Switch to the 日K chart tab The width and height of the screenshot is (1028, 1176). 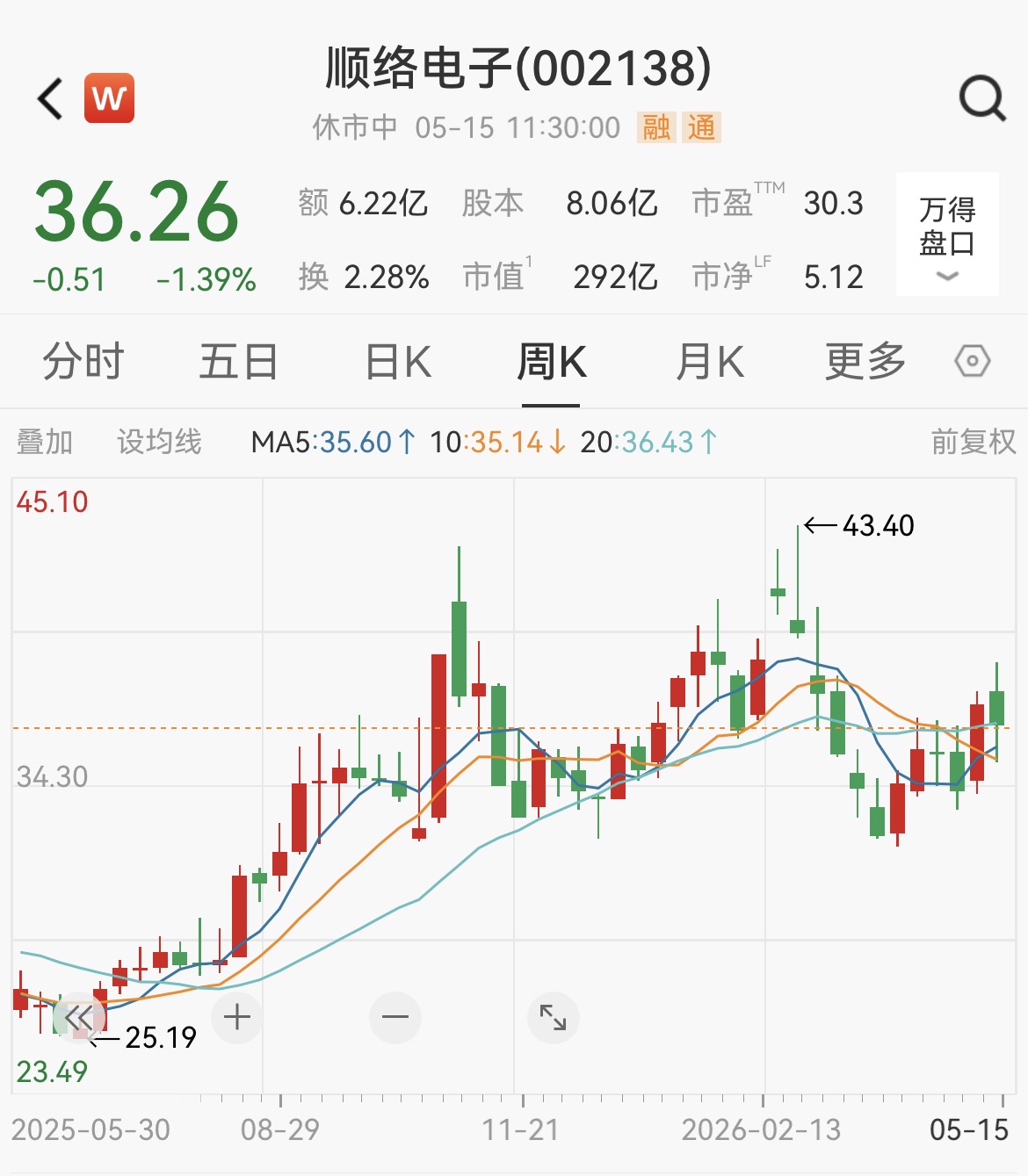398,362
